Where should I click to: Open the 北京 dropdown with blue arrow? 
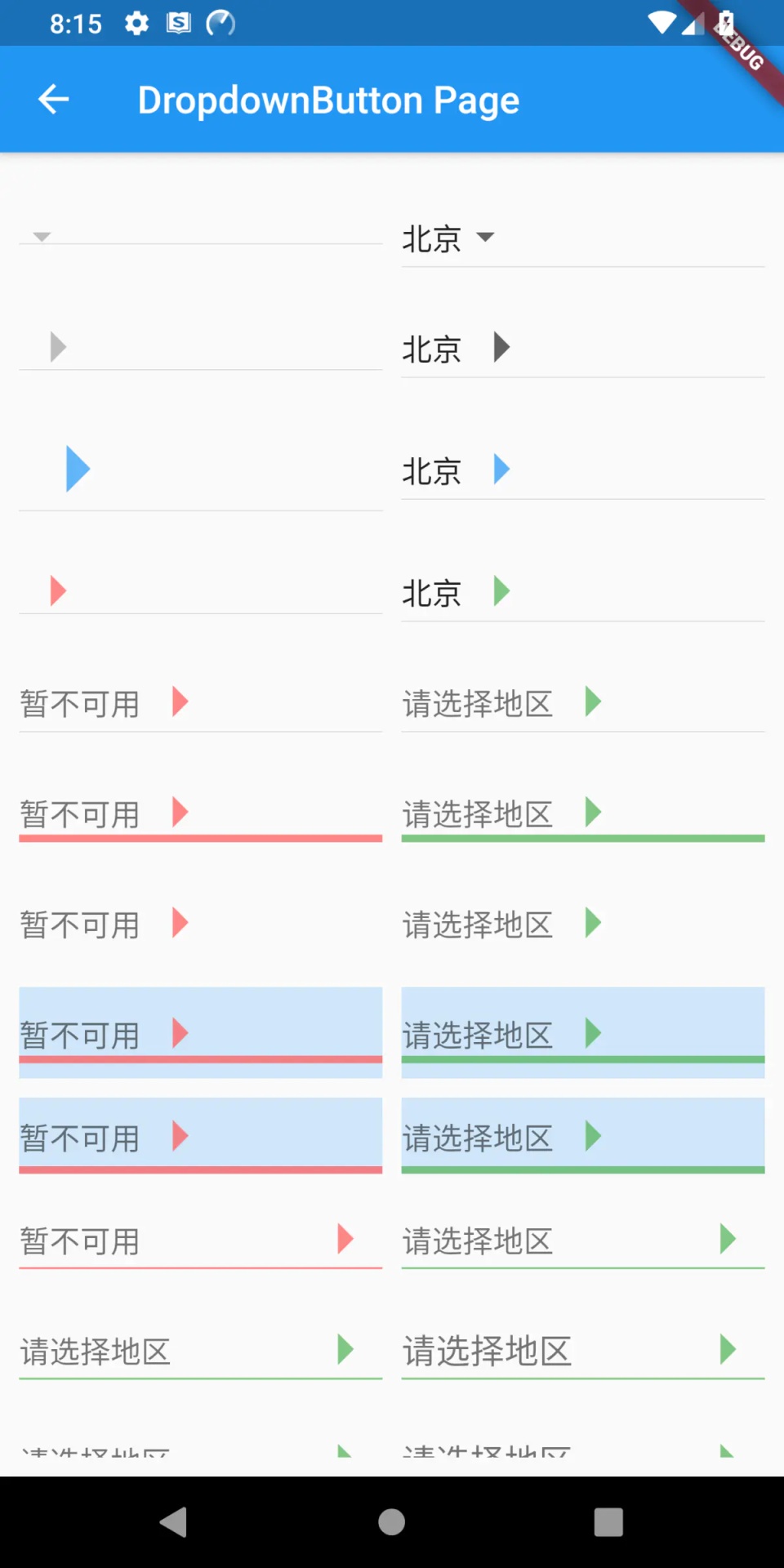click(456, 470)
